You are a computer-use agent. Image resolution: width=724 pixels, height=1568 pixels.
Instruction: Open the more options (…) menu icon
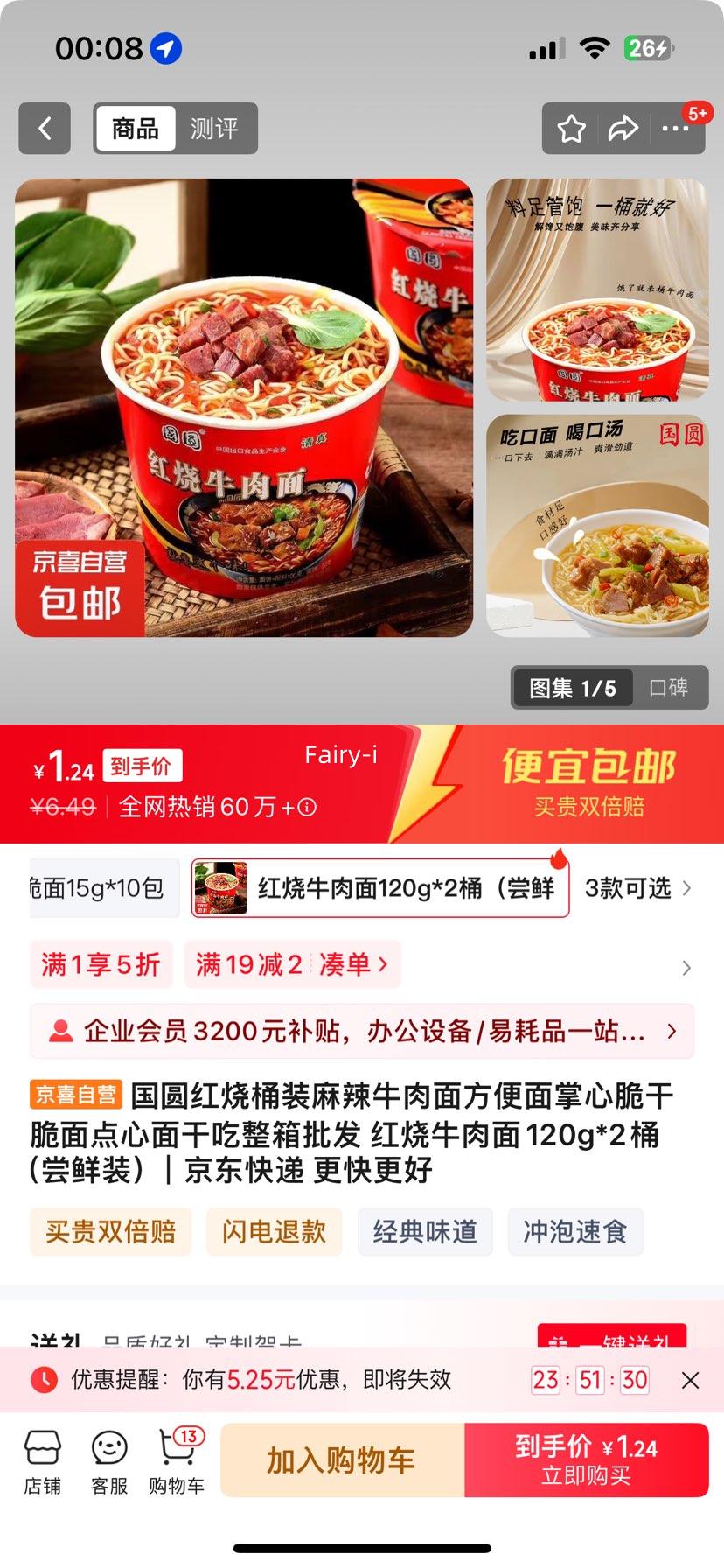tap(675, 129)
